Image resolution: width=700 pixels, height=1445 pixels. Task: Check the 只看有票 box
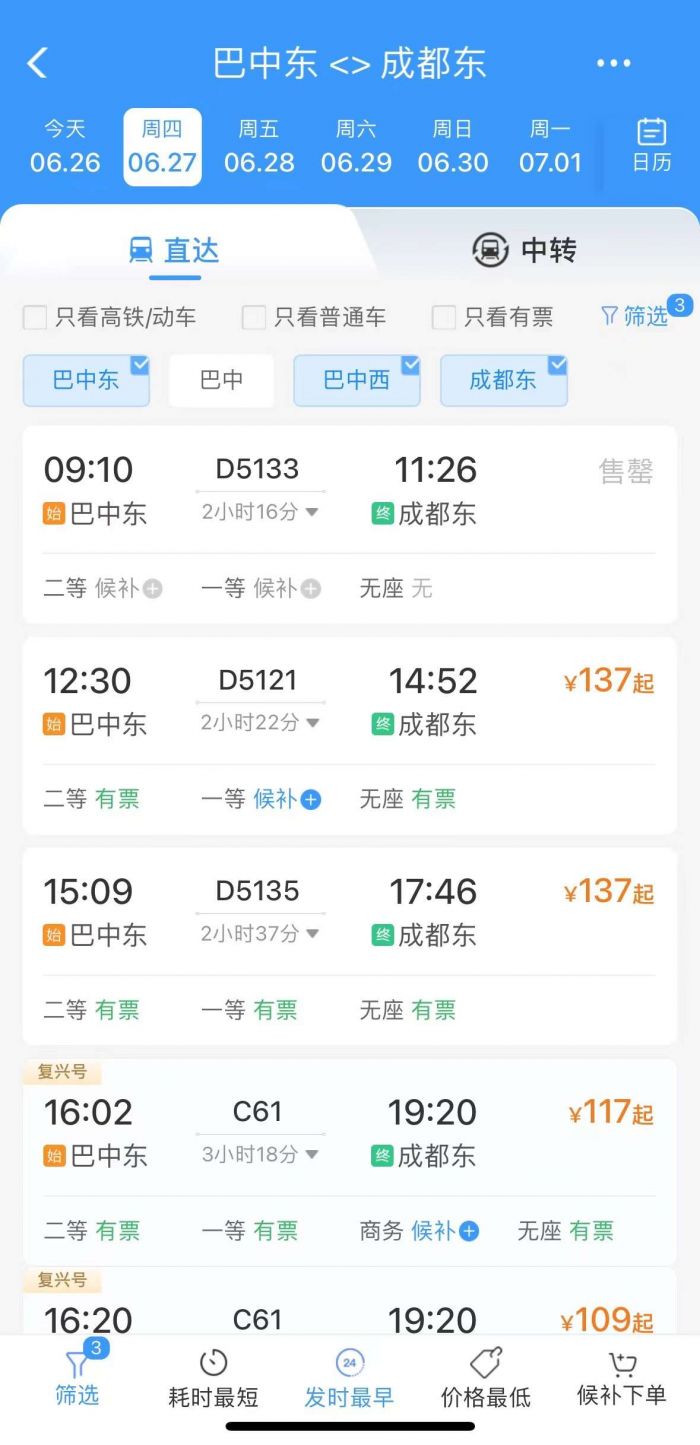[x=492, y=318]
